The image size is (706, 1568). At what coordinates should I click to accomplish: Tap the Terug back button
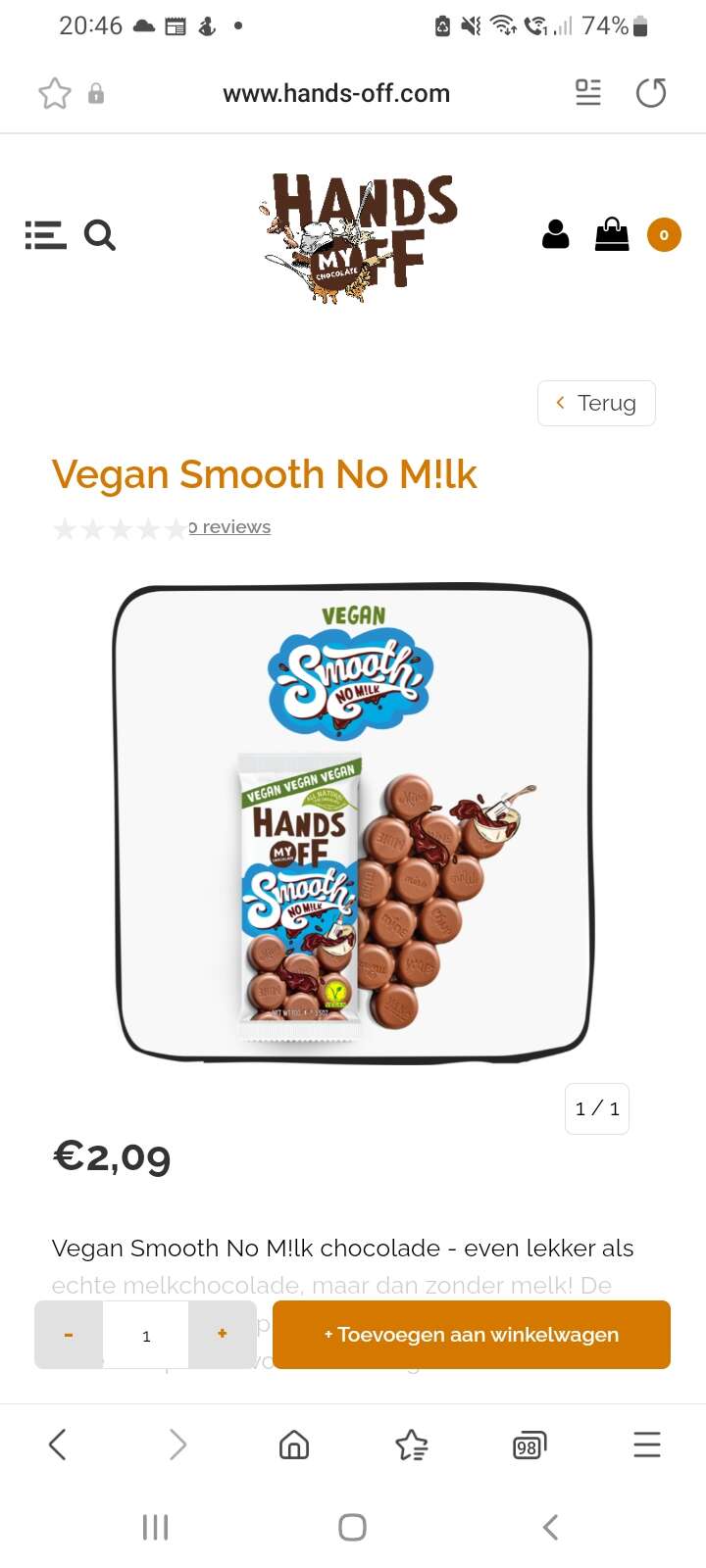click(x=596, y=403)
